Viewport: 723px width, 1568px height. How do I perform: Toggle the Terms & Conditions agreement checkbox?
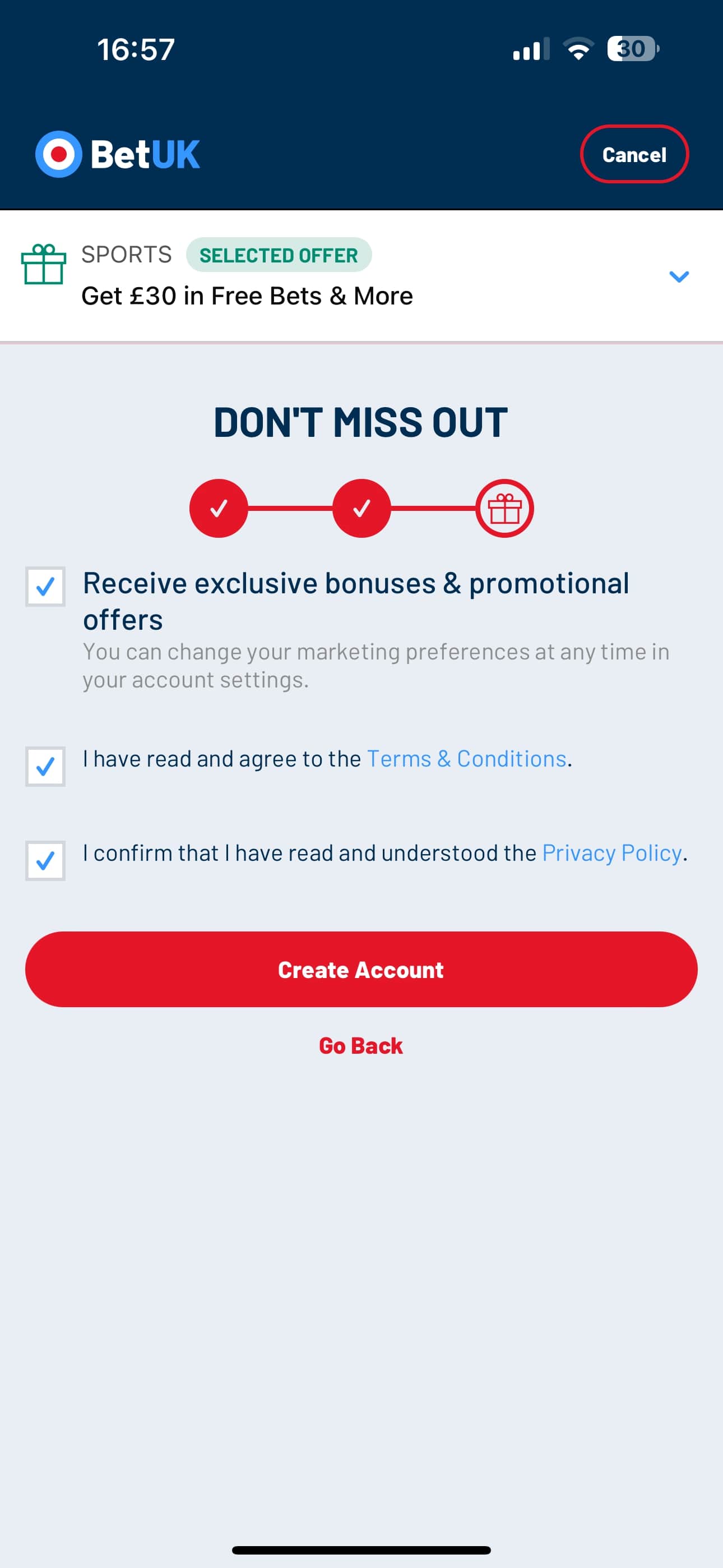(45, 767)
